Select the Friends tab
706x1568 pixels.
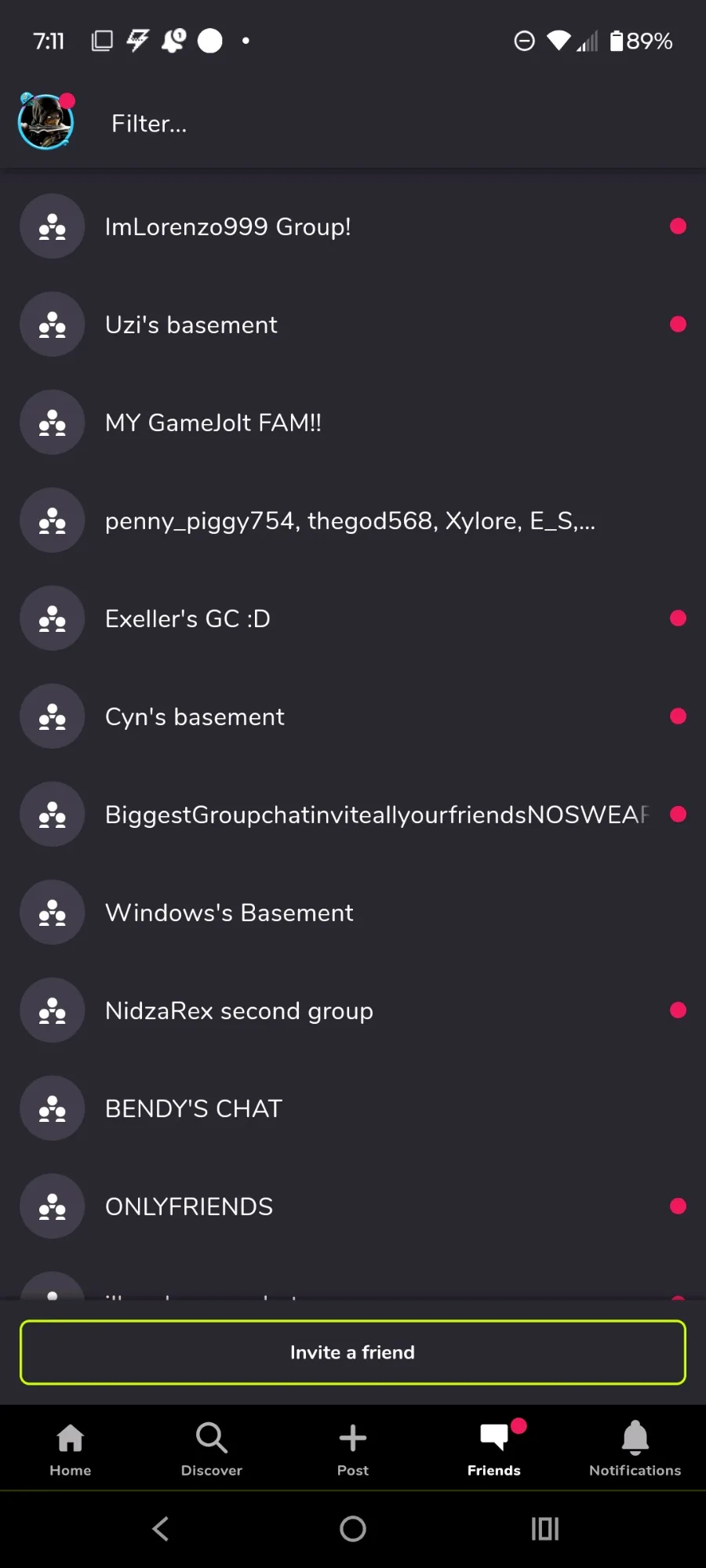494,1449
